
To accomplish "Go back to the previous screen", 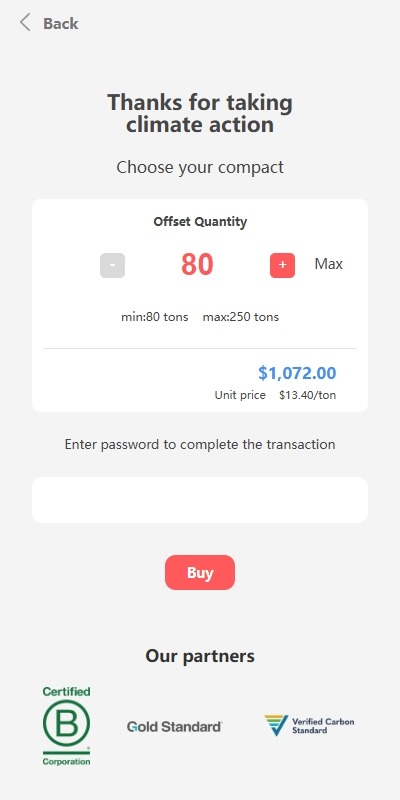I will click(x=49, y=23).
